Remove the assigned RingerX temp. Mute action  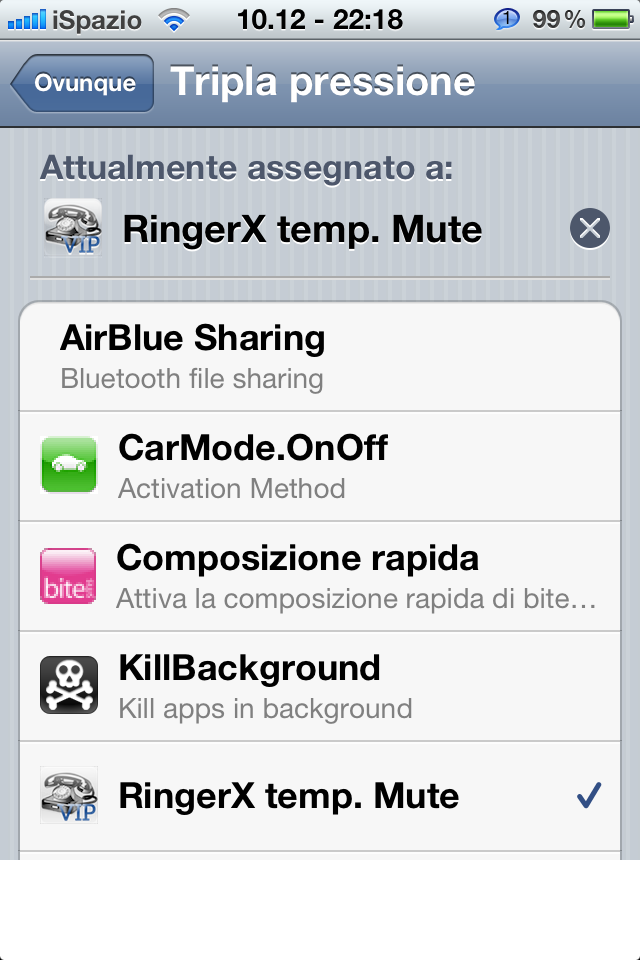click(x=589, y=229)
